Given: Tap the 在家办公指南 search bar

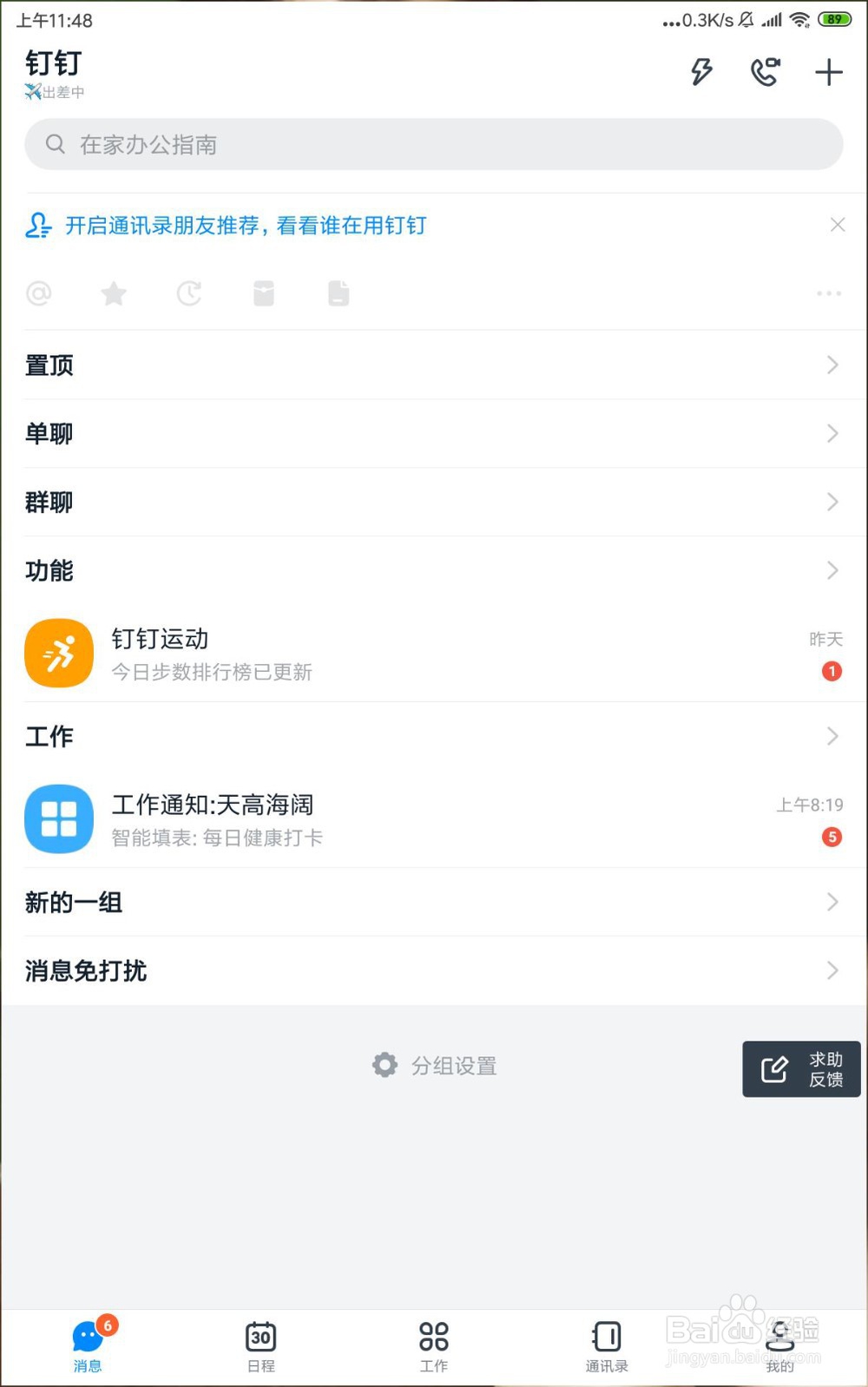Looking at the screenshot, I should coord(434,144).
